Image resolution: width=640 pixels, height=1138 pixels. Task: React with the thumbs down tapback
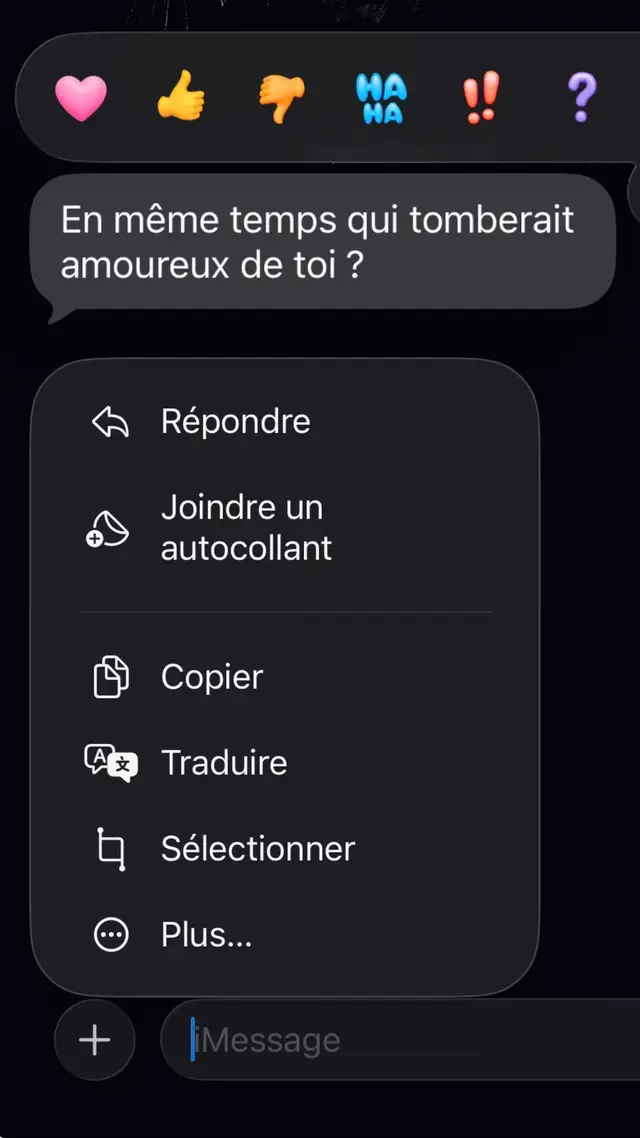pyautogui.click(x=282, y=99)
